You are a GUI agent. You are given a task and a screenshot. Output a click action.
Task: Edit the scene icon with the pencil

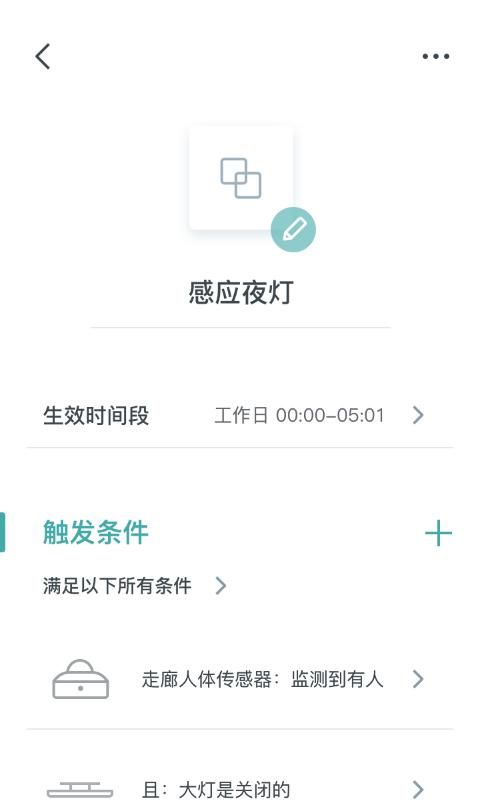pyautogui.click(x=293, y=230)
